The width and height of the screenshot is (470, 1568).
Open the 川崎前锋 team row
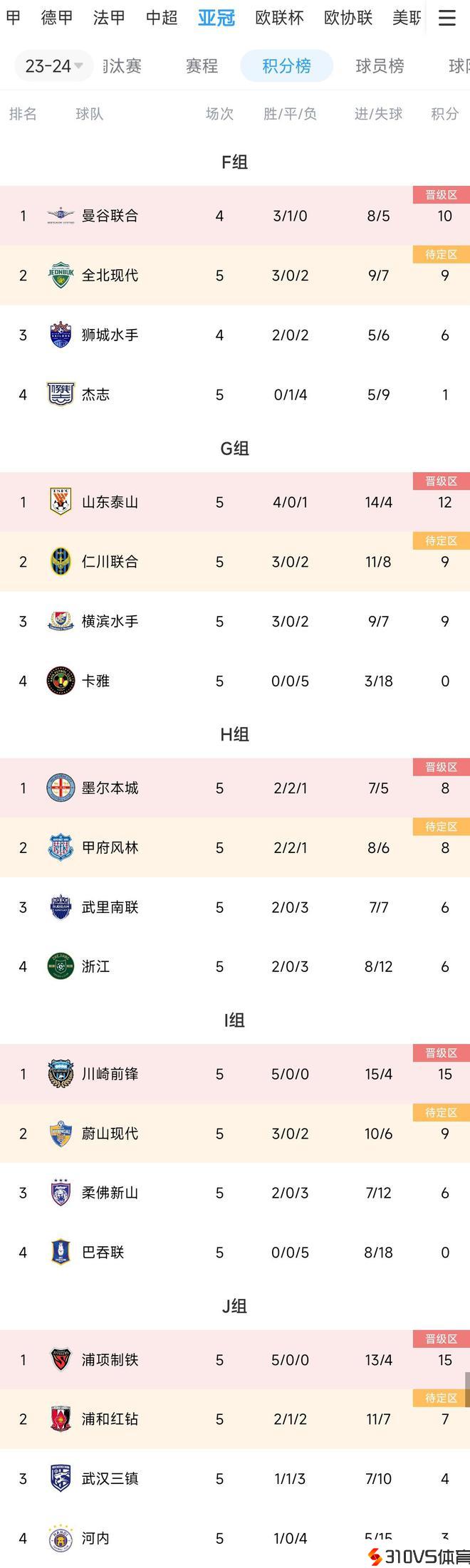point(110,1074)
